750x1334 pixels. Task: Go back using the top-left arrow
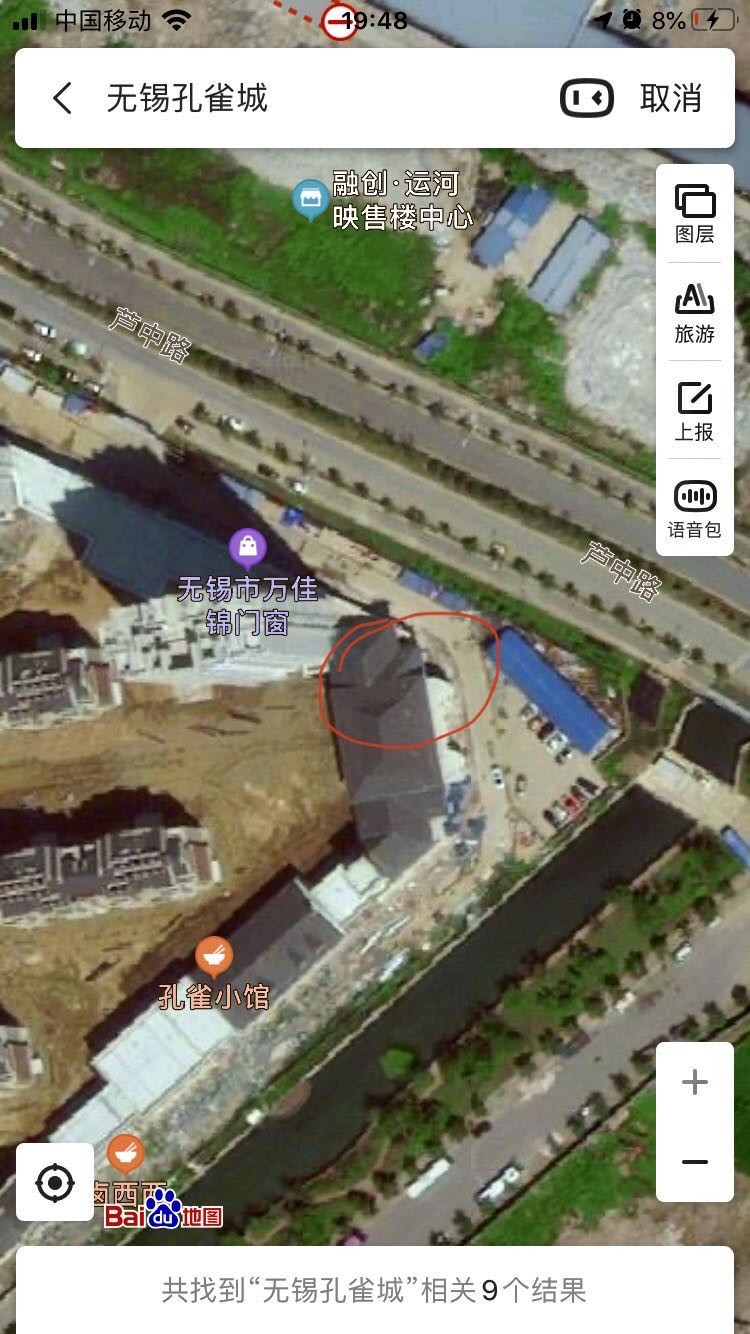click(x=62, y=98)
